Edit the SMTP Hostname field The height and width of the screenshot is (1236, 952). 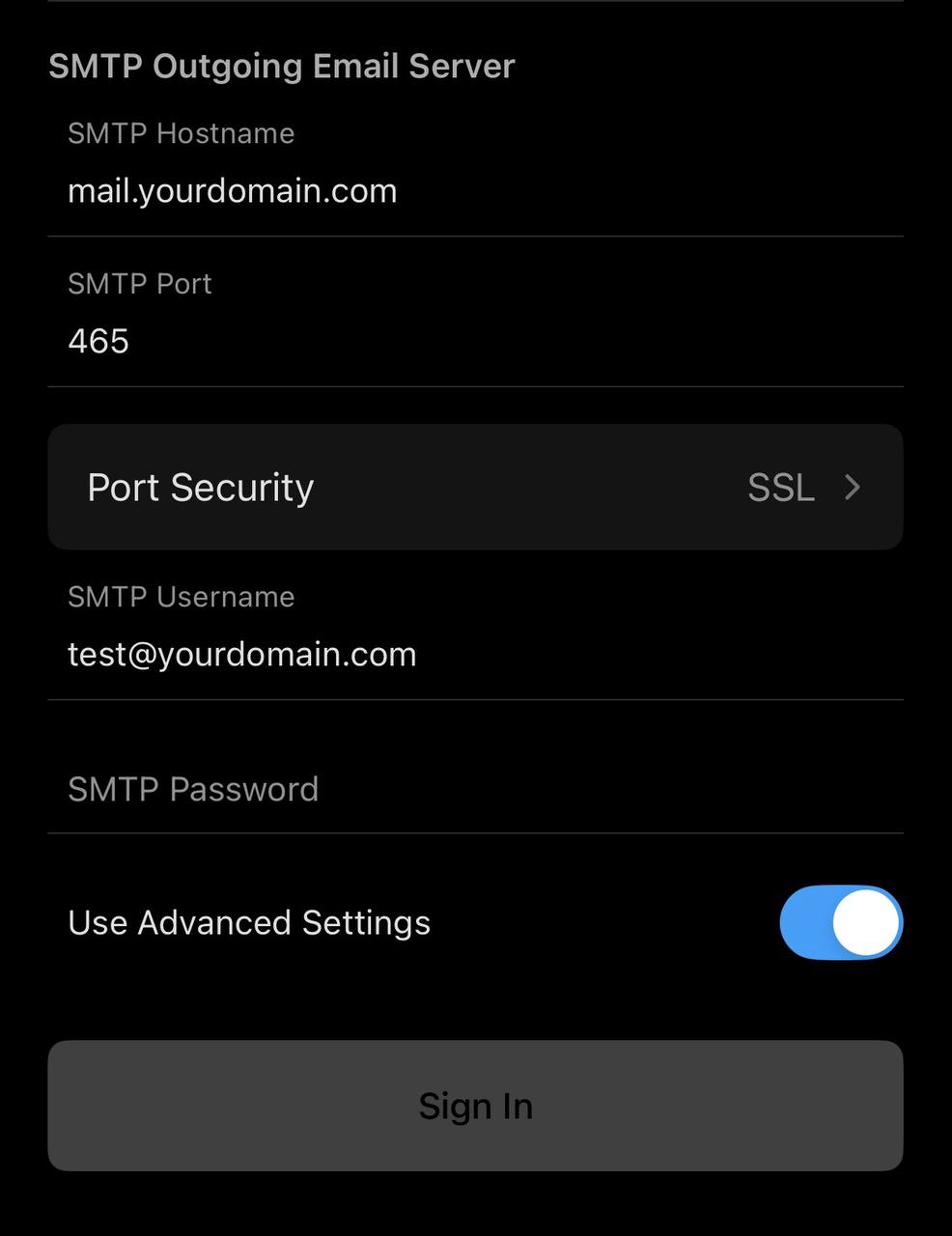click(473, 191)
